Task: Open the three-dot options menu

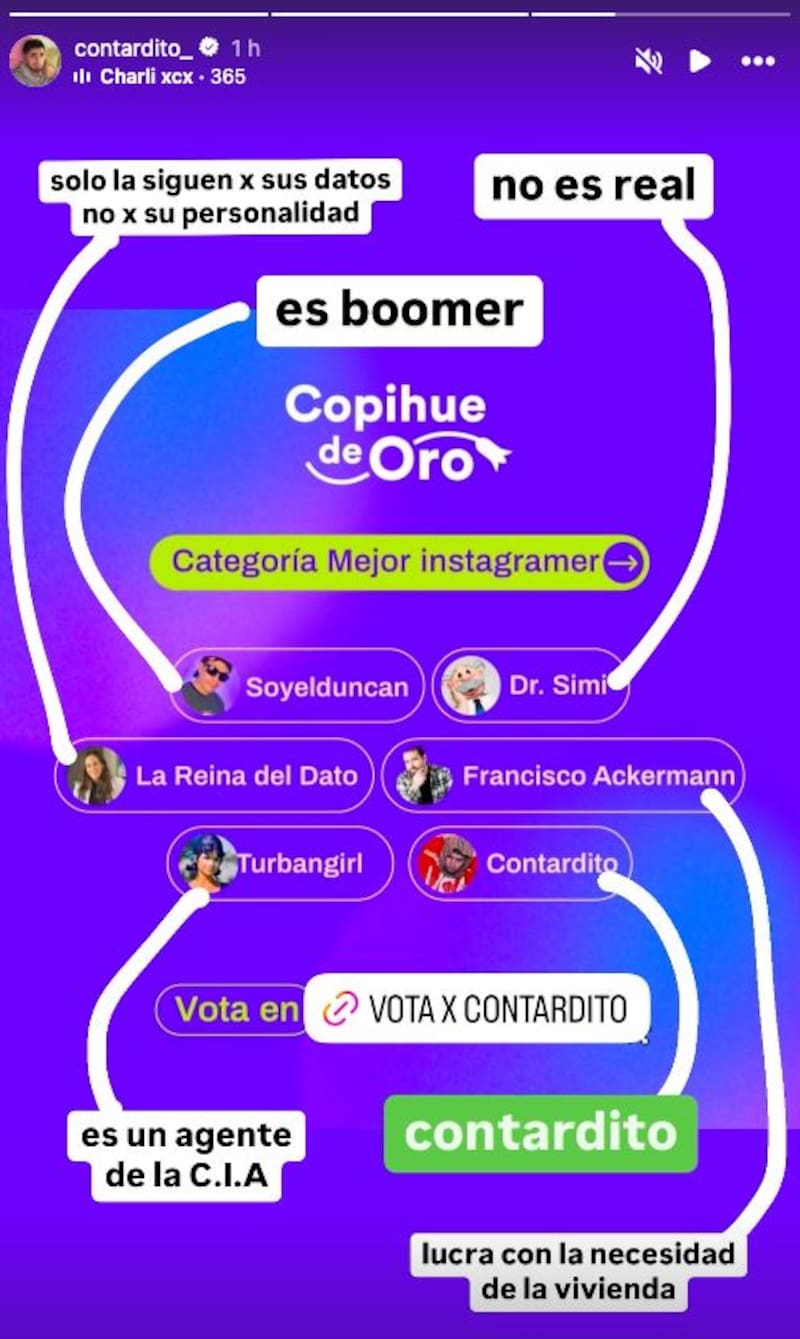Action: coord(758,61)
